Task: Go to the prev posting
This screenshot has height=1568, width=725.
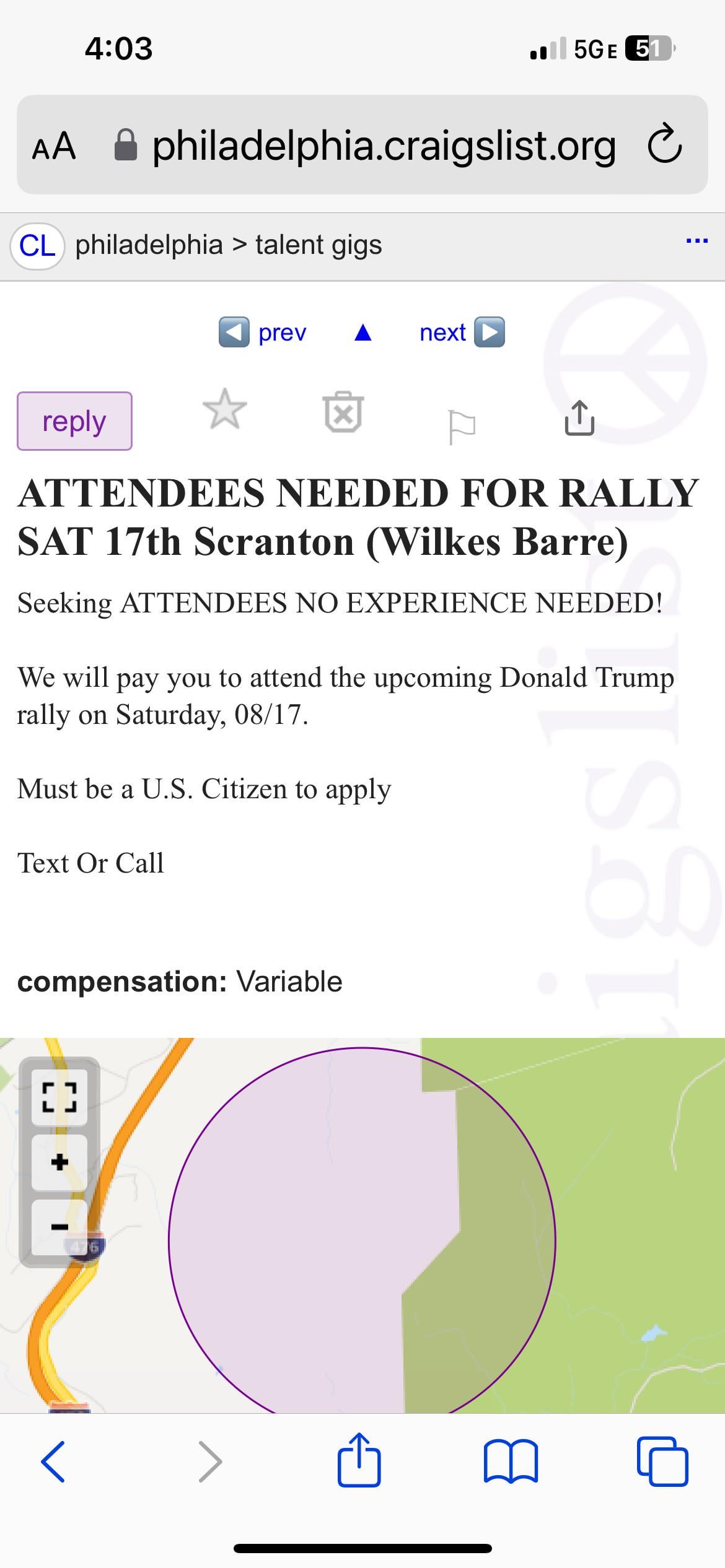Action: pyautogui.click(x=263, y=333)
